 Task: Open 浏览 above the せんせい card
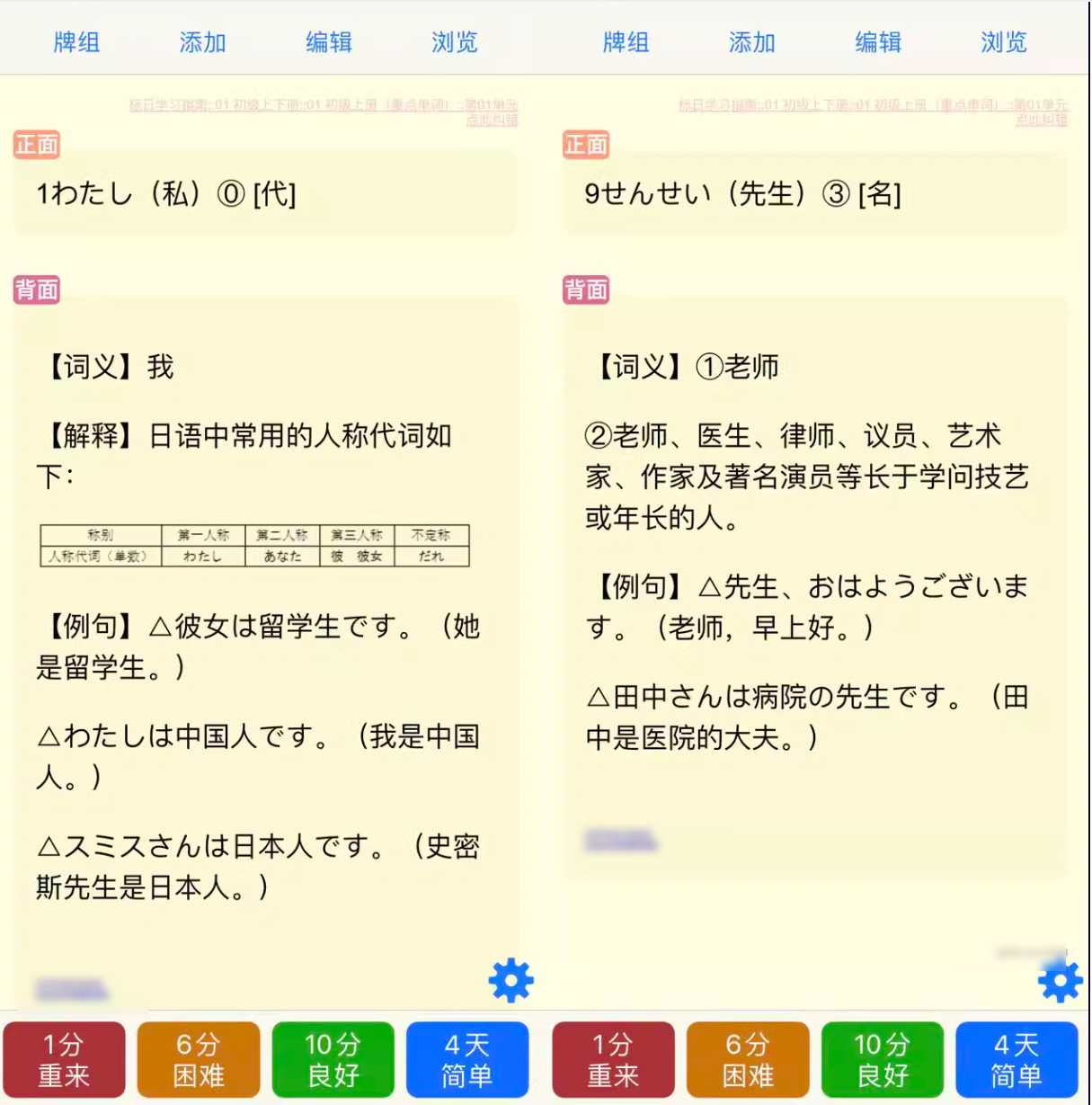(1003, 42)
